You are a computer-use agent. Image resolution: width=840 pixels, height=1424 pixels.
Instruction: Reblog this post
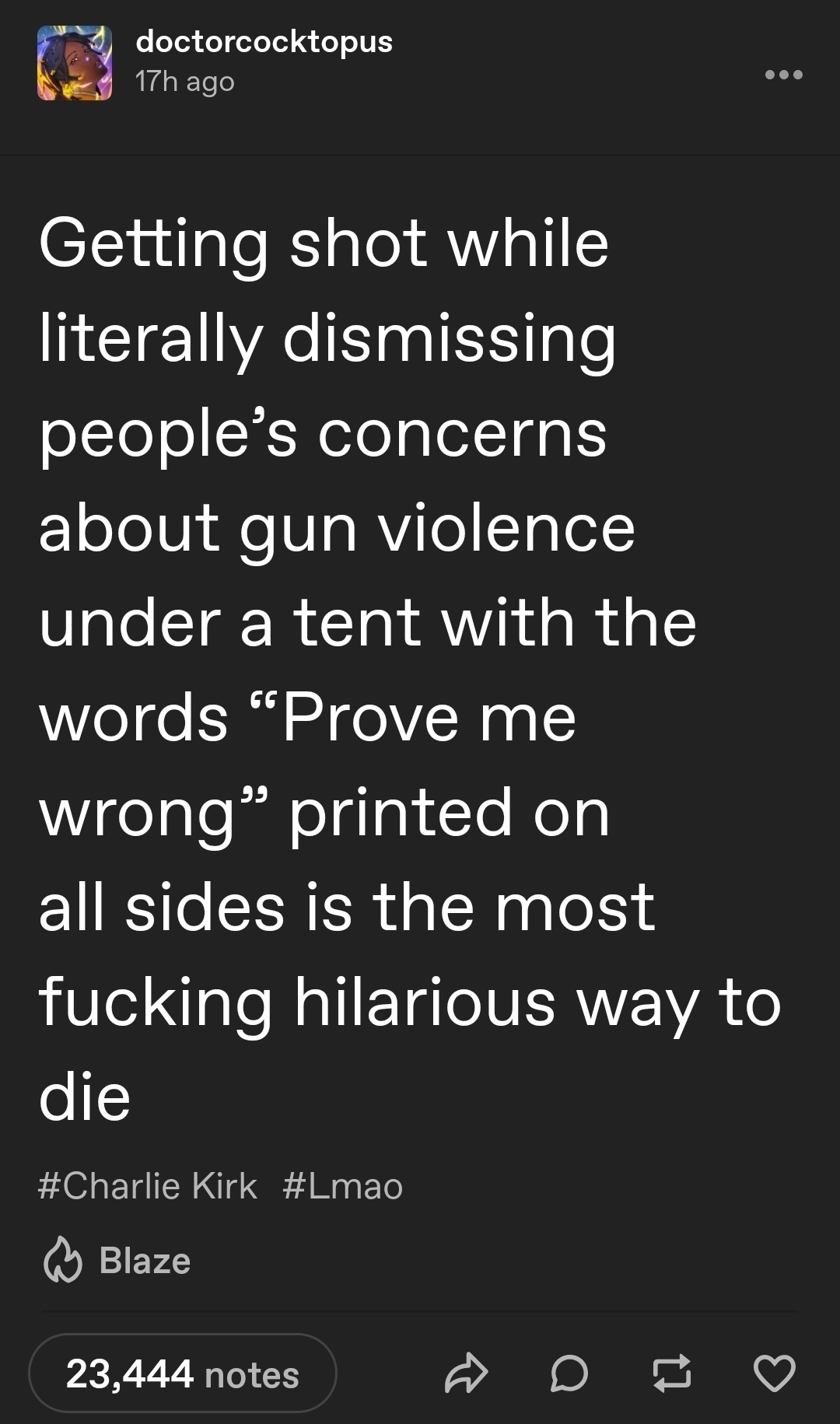tap(671, 1373)
